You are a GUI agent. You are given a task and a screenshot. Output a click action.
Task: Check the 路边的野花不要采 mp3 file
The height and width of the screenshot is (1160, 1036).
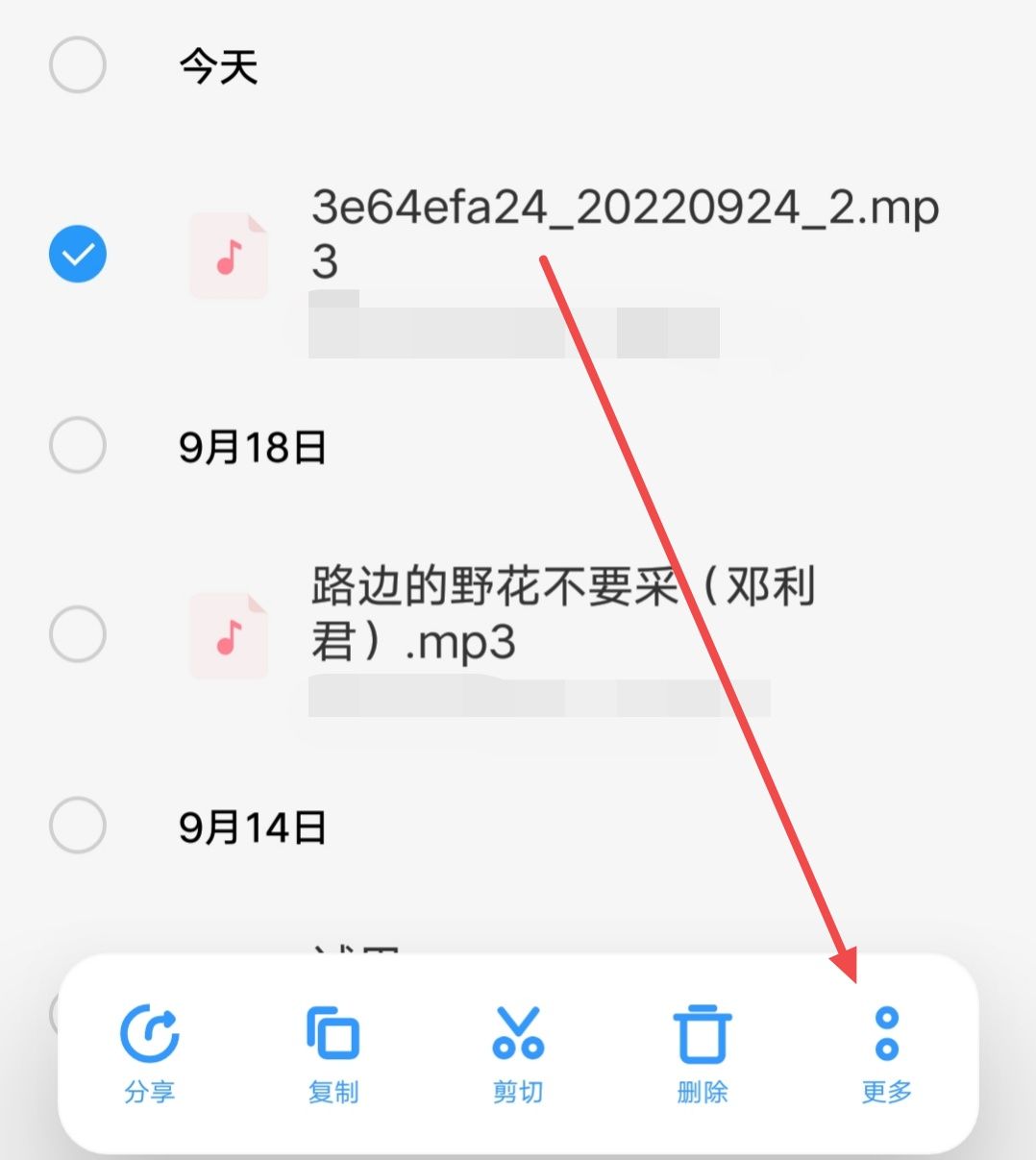coord(77,634)
